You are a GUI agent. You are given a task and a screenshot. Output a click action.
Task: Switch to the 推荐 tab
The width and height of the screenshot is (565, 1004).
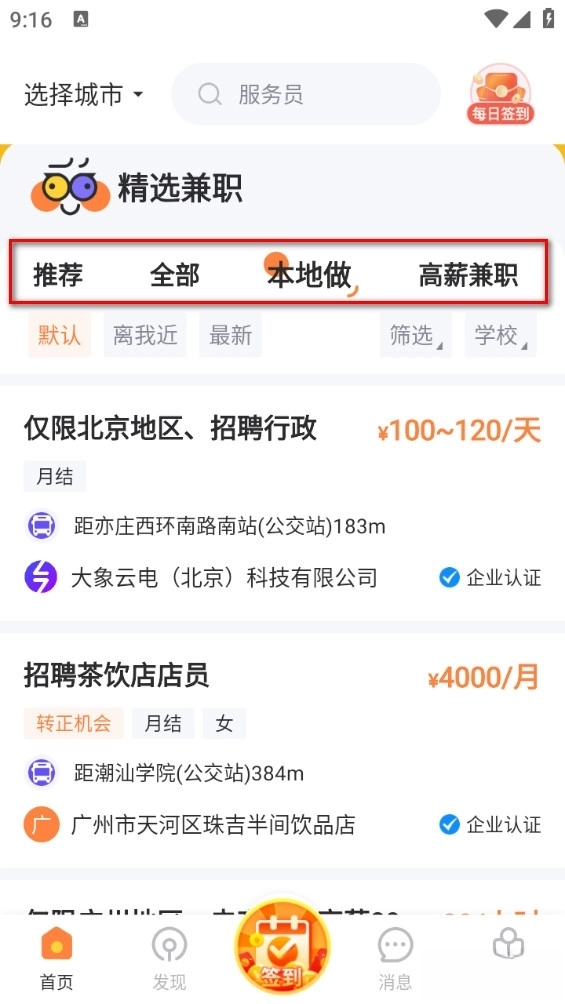pyautogui.click(x=58, y=275)
